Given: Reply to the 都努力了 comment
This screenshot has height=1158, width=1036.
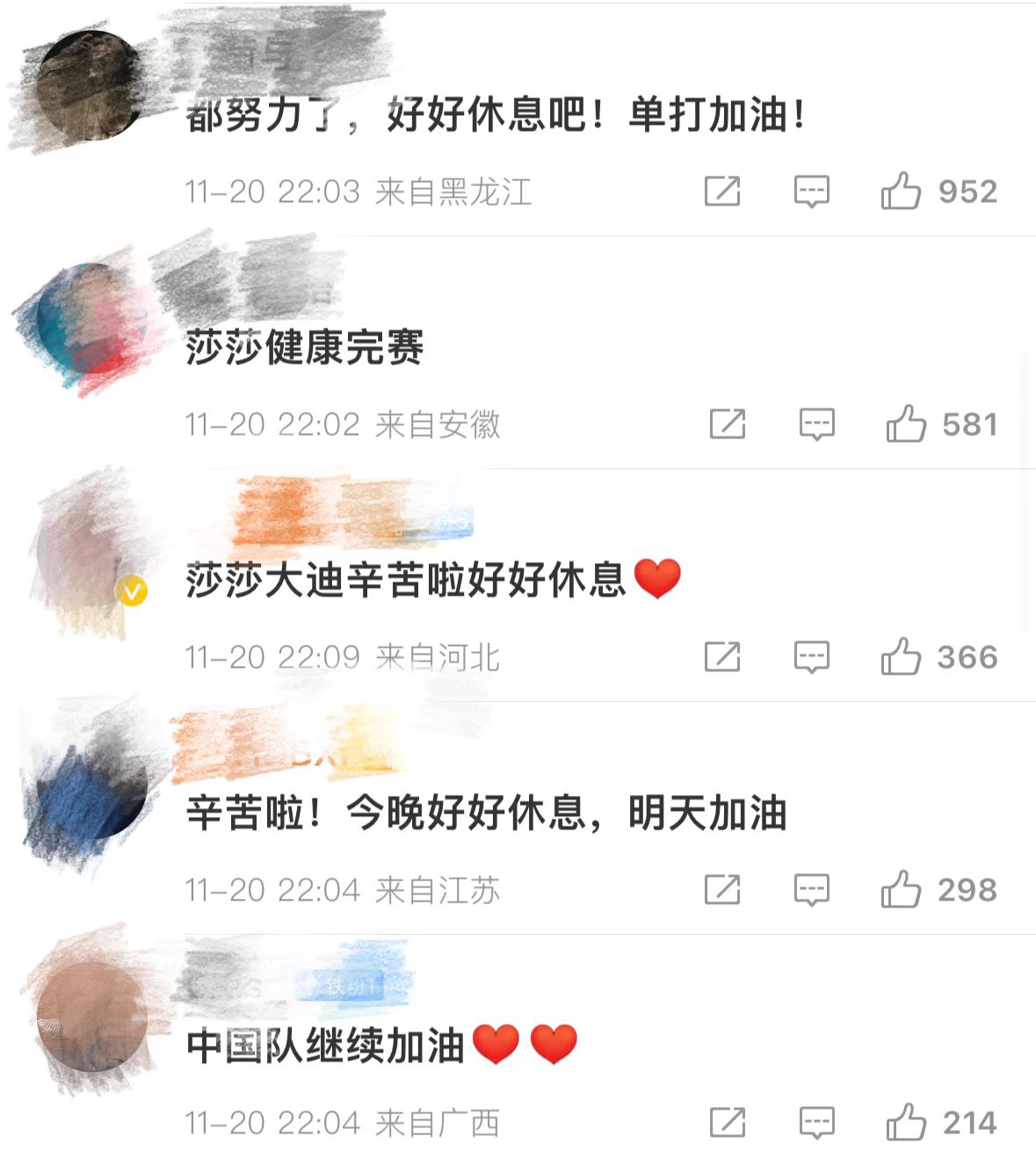Looking at the screenshot, I should point(811,191).
